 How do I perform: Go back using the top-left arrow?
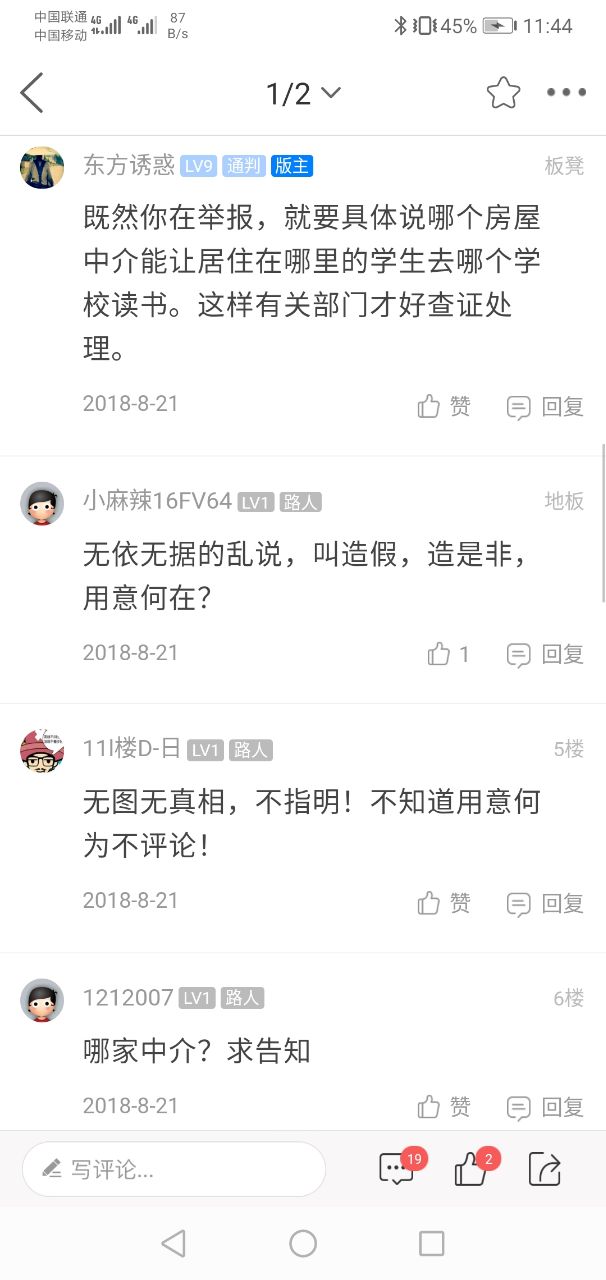[x=32, y=93]
